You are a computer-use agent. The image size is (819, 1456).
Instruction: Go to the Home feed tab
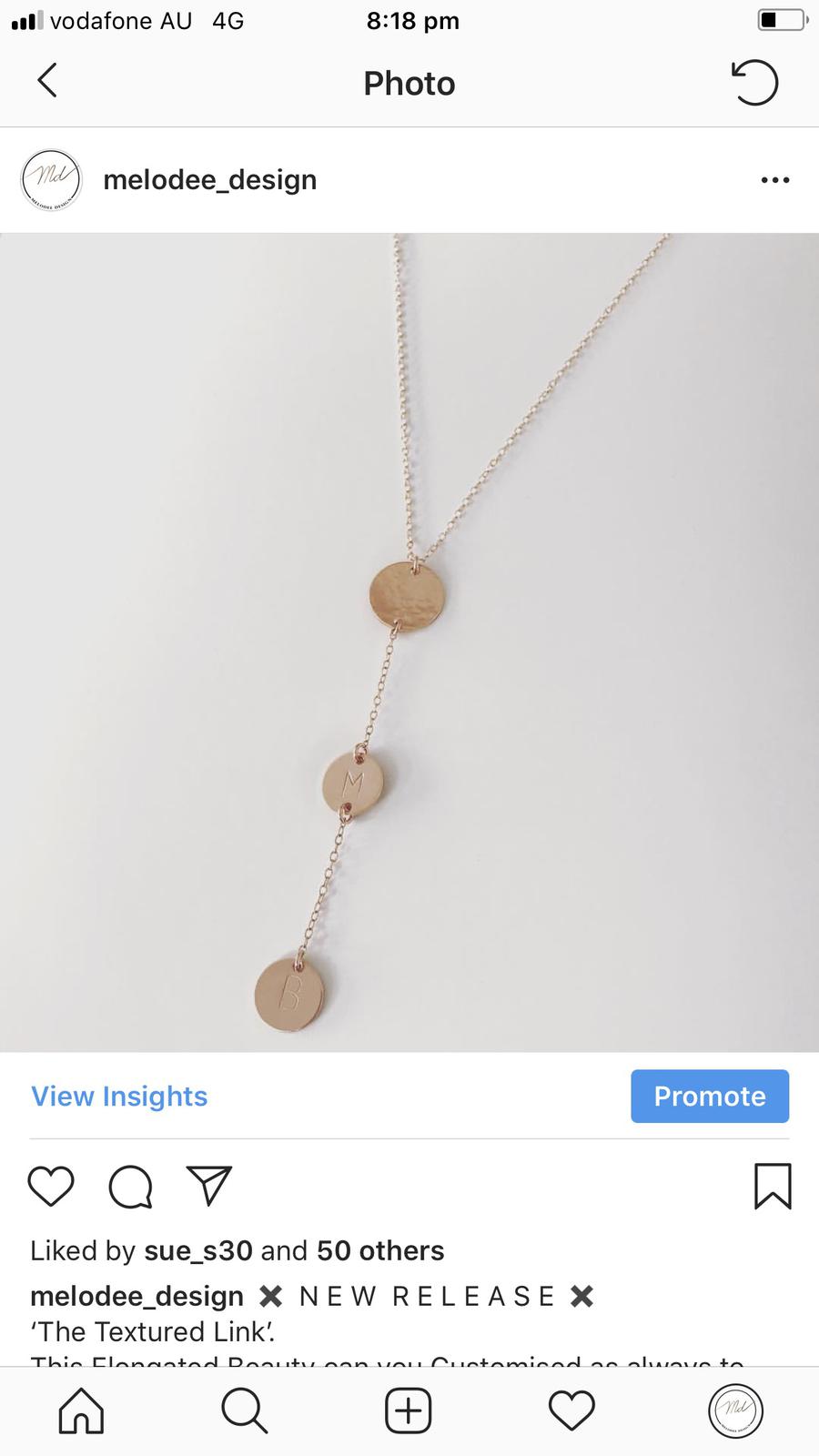[x=81, y=1411]
